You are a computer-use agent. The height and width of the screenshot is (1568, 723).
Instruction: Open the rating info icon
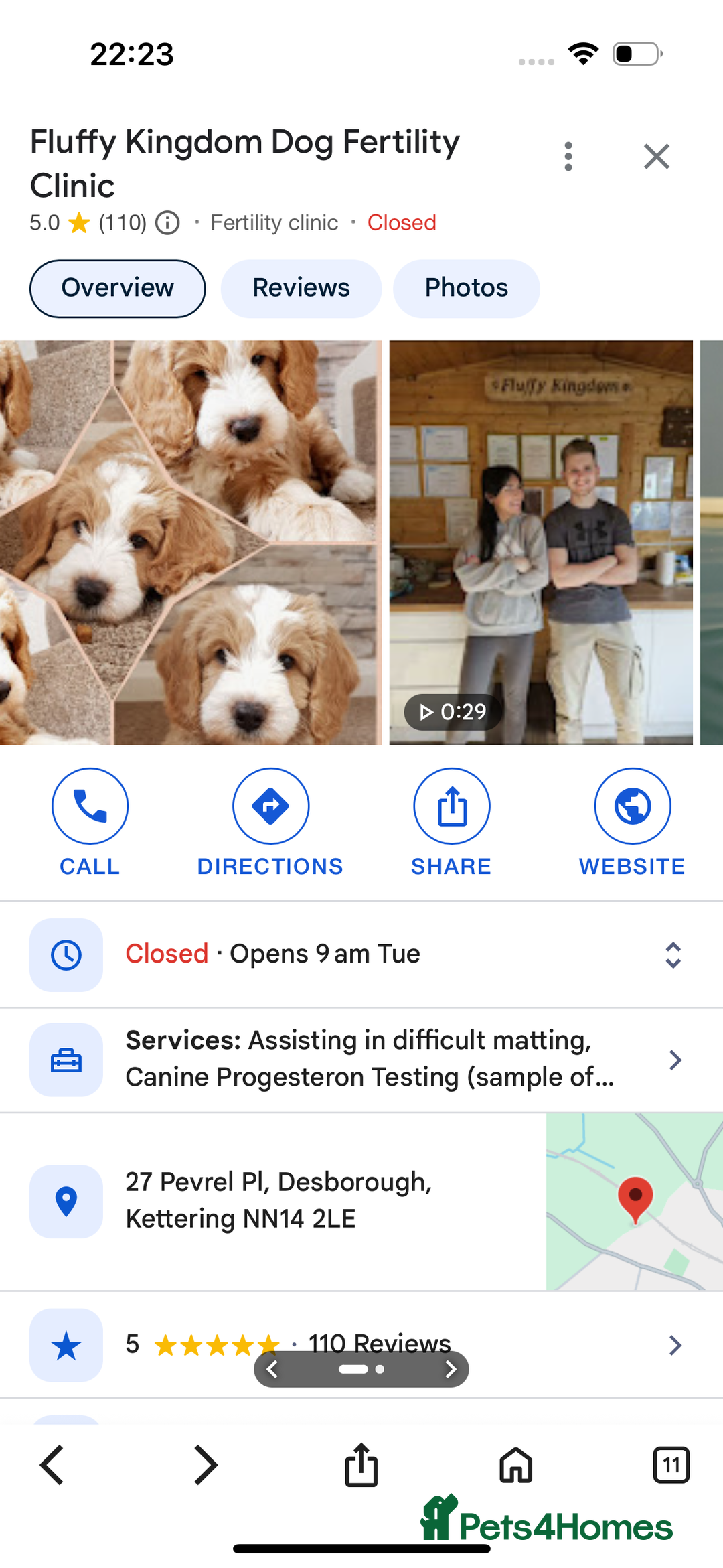[x=167, y=223]
